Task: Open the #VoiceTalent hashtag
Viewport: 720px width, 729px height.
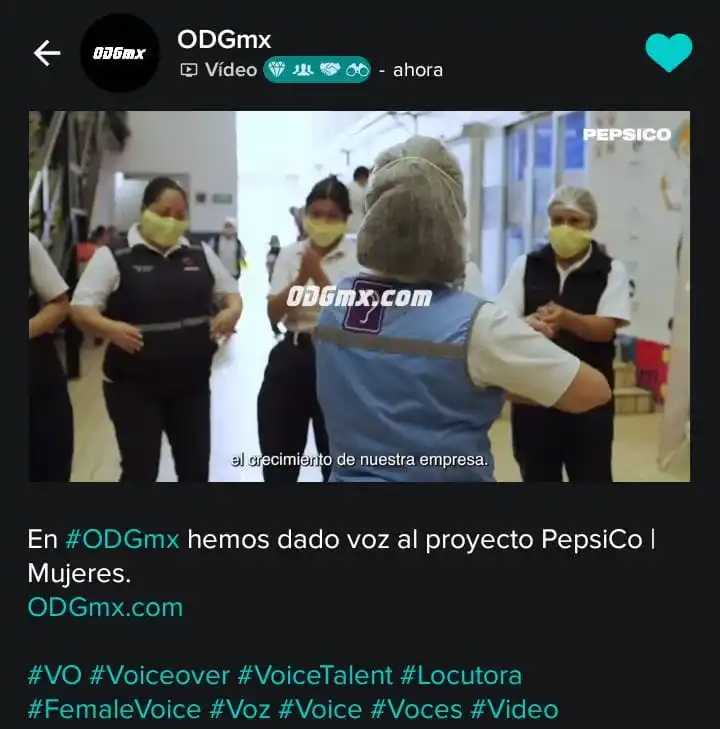Action: pos(315,675)
